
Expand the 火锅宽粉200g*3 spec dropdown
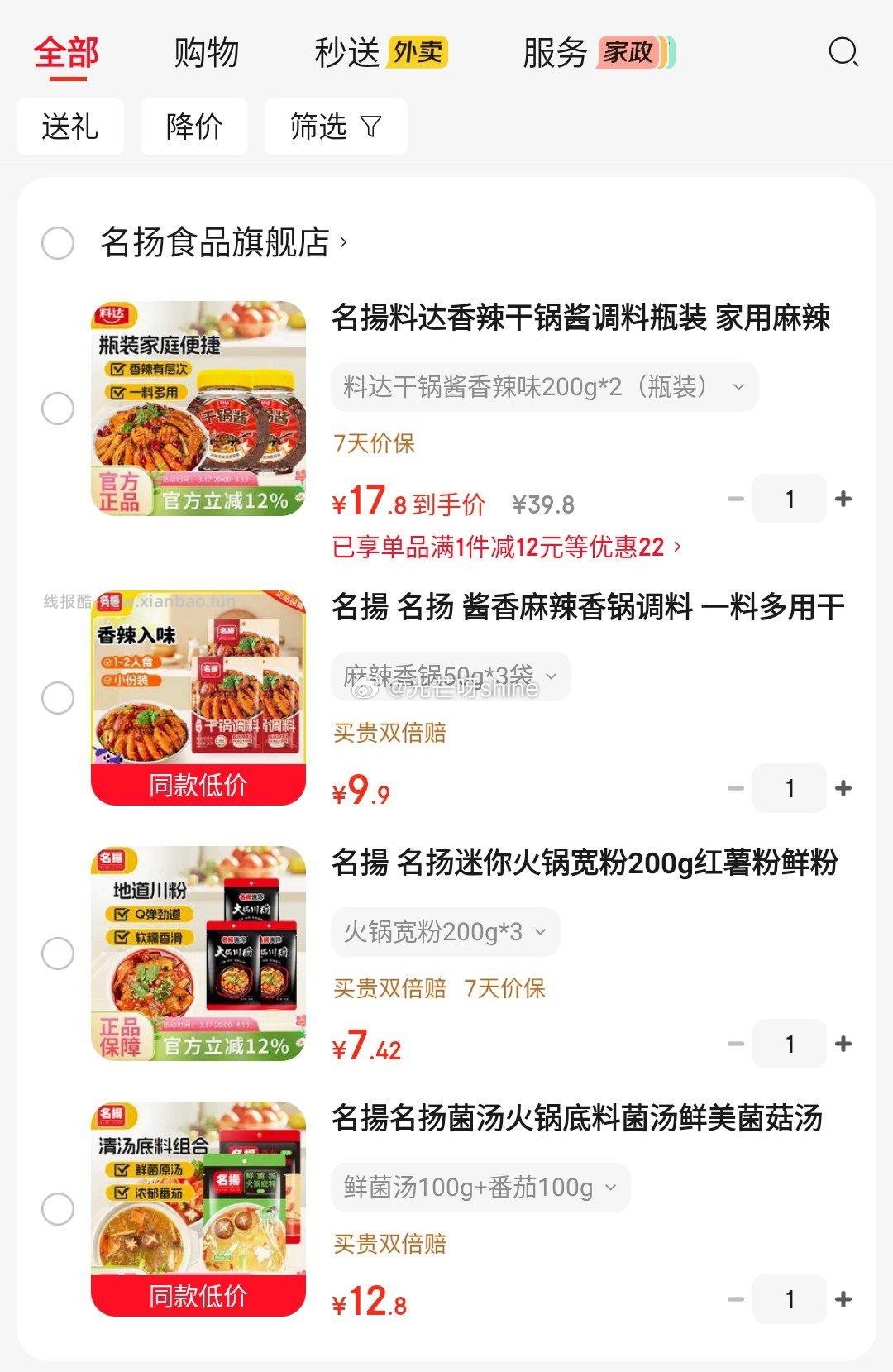444,931
